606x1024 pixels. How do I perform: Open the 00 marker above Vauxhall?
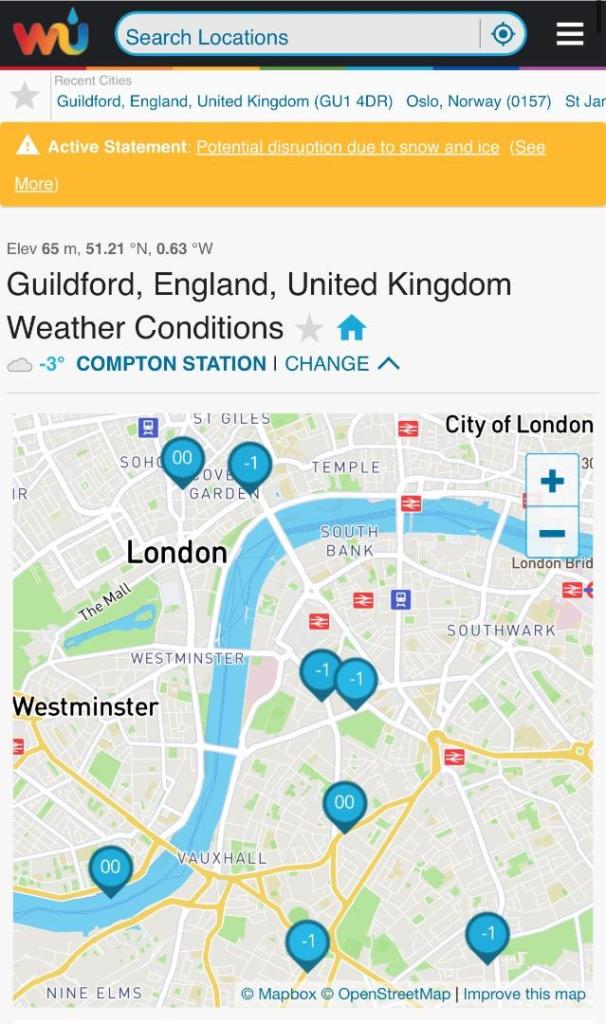click(344, 803)
